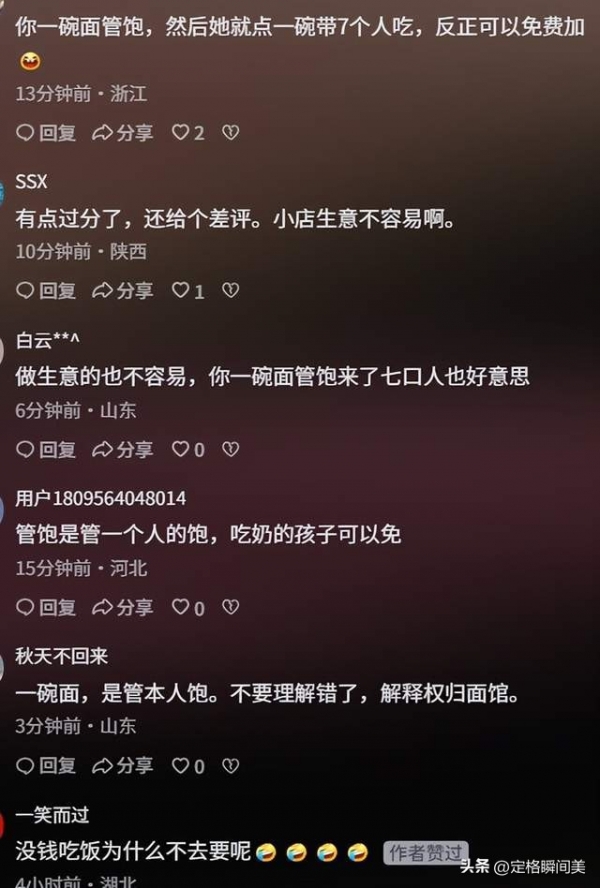This screenshot has height=888, width=600.
Task: Share the comment posted from 浙江
Action: 124,133
